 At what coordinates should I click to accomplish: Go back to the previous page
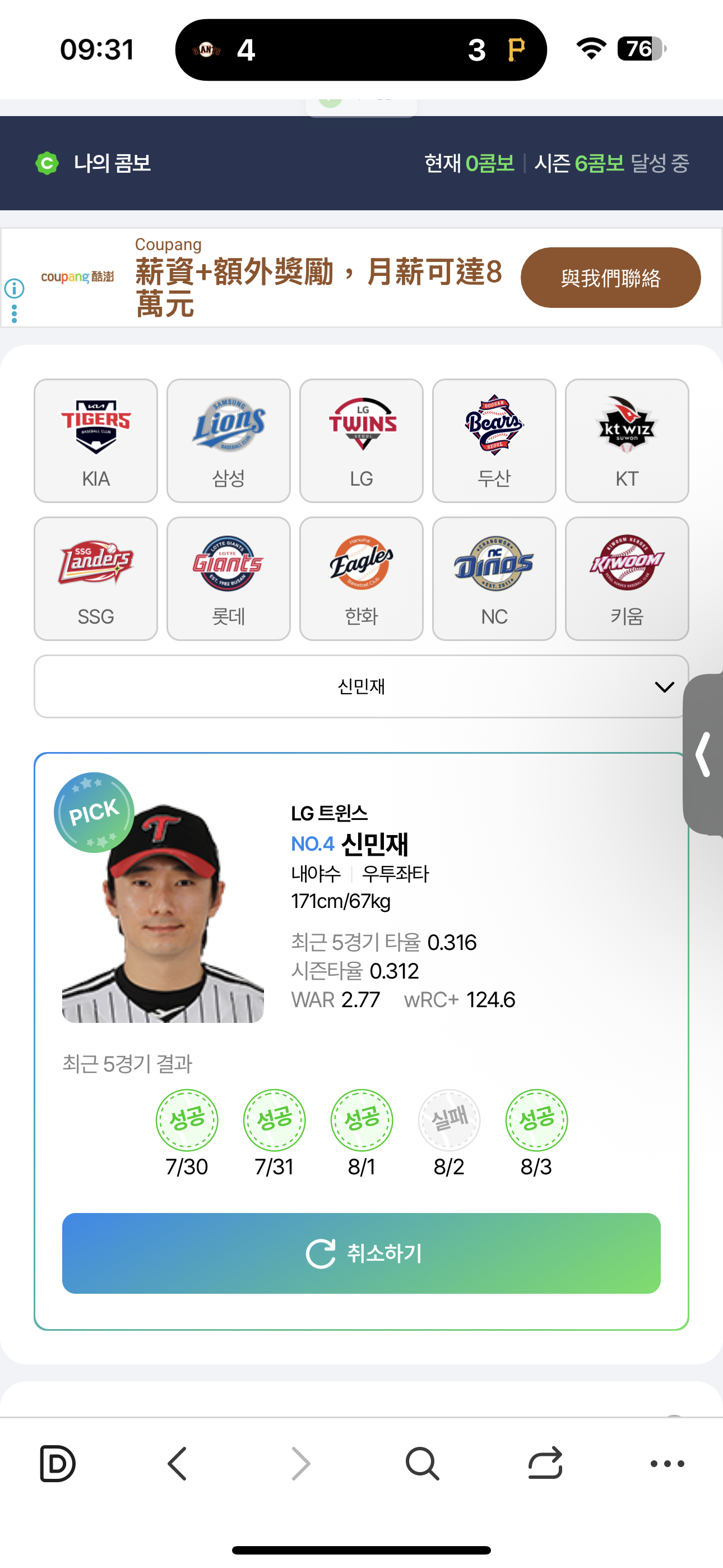click(x=177, y=1463)
